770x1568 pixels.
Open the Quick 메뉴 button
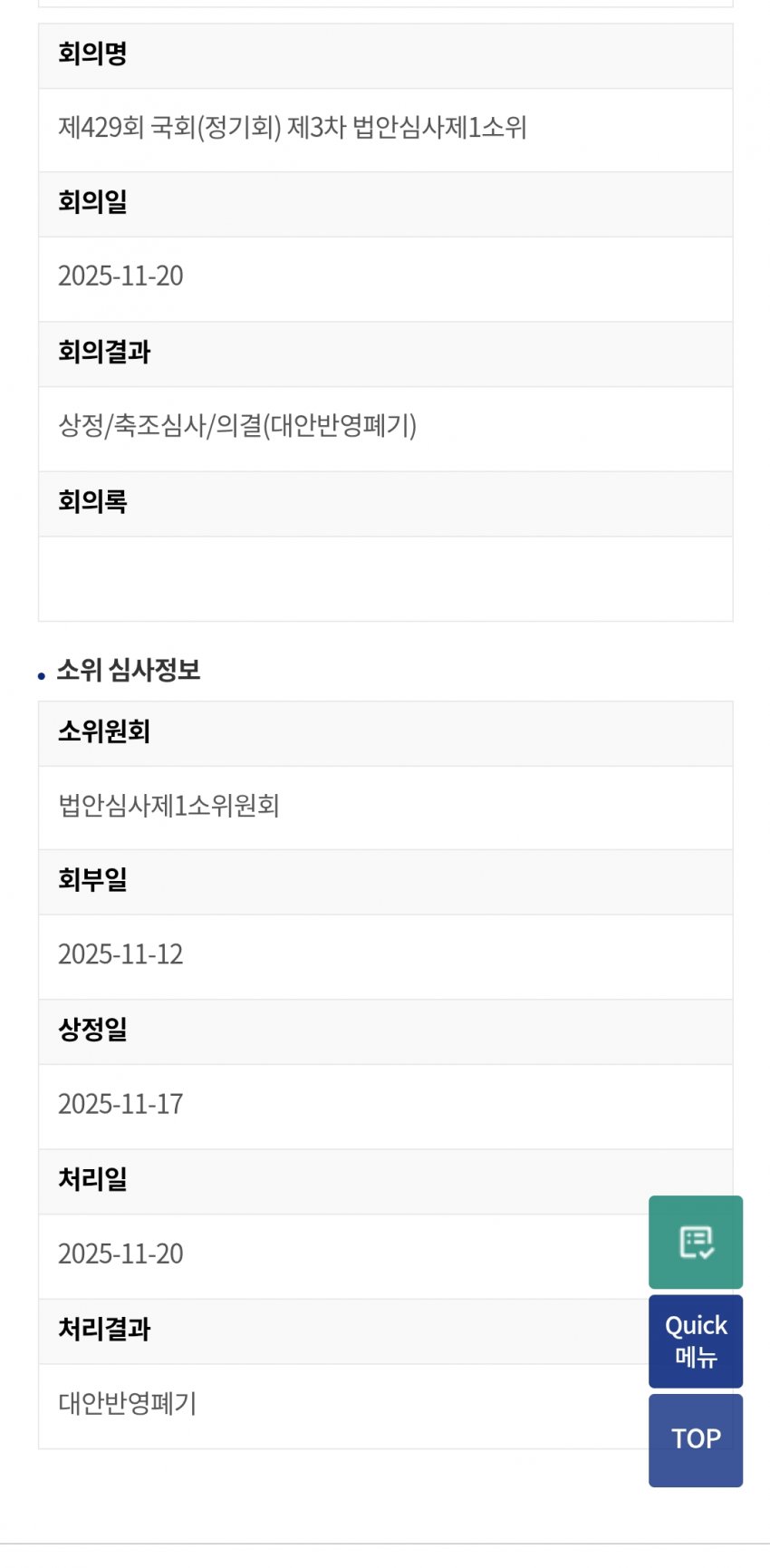695,1341
